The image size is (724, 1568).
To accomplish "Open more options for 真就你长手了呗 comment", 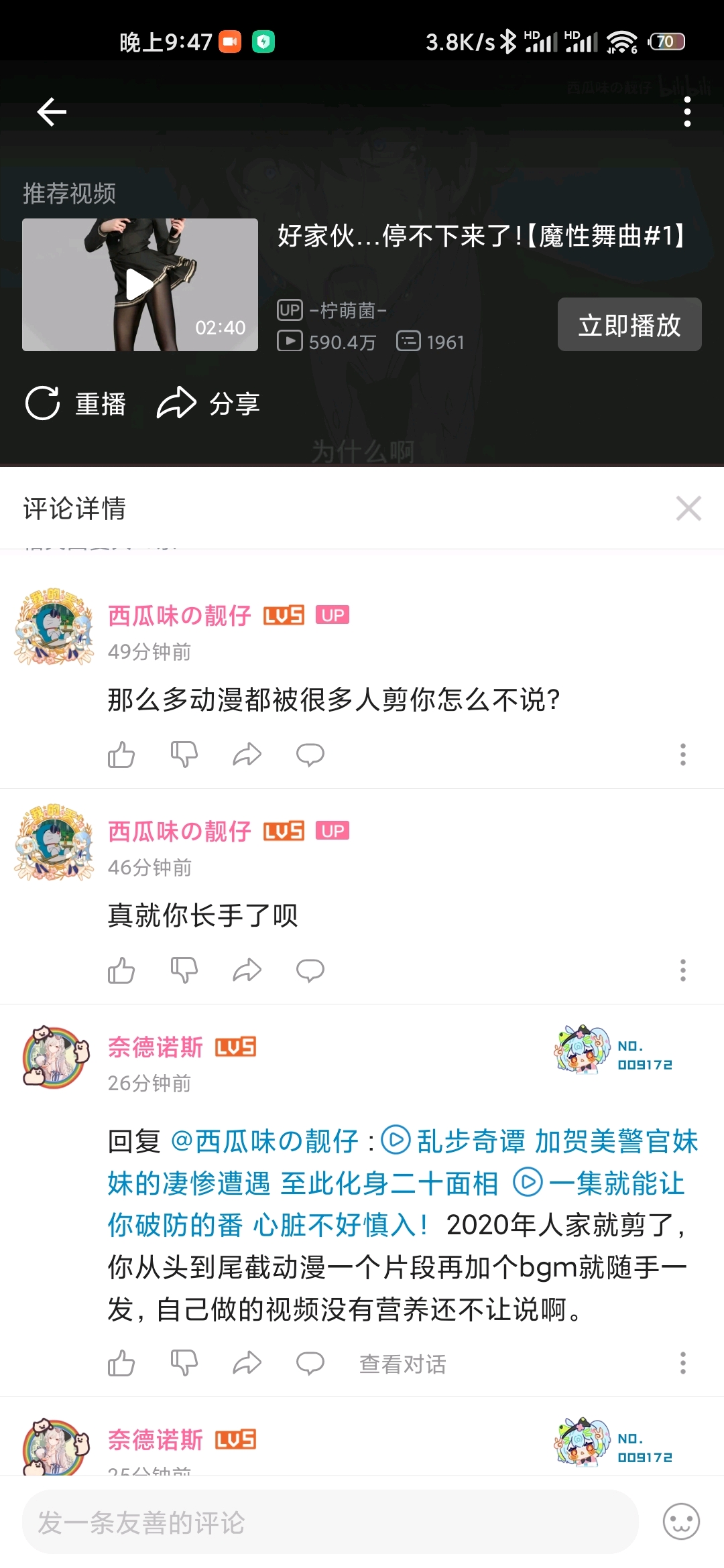I will point(682,970).
